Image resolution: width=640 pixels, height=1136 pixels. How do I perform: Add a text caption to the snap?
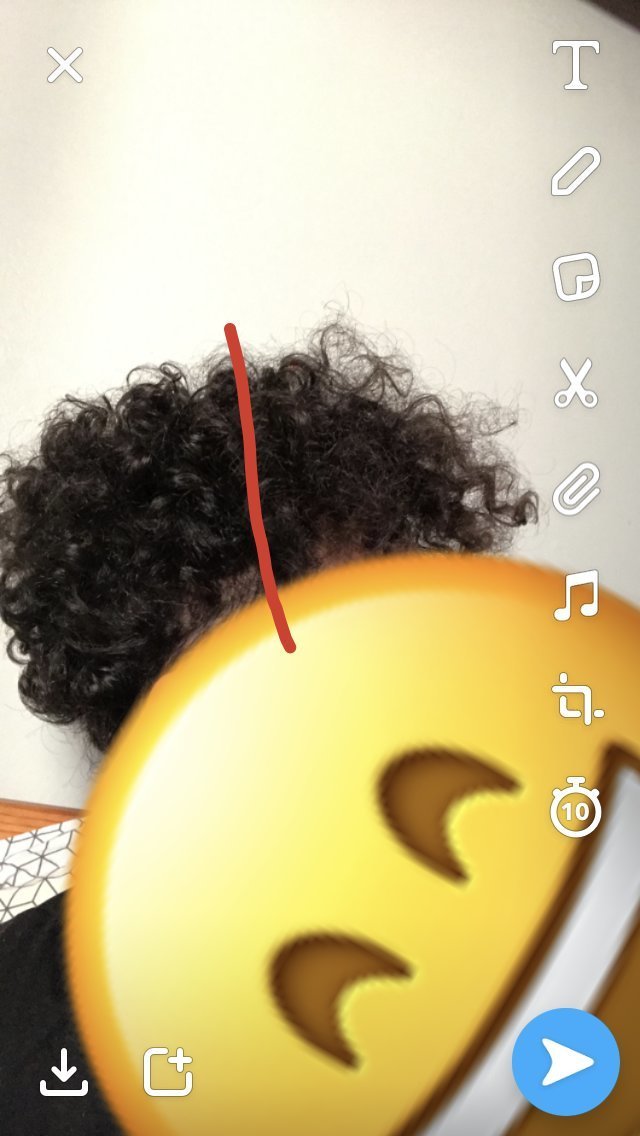576,66
